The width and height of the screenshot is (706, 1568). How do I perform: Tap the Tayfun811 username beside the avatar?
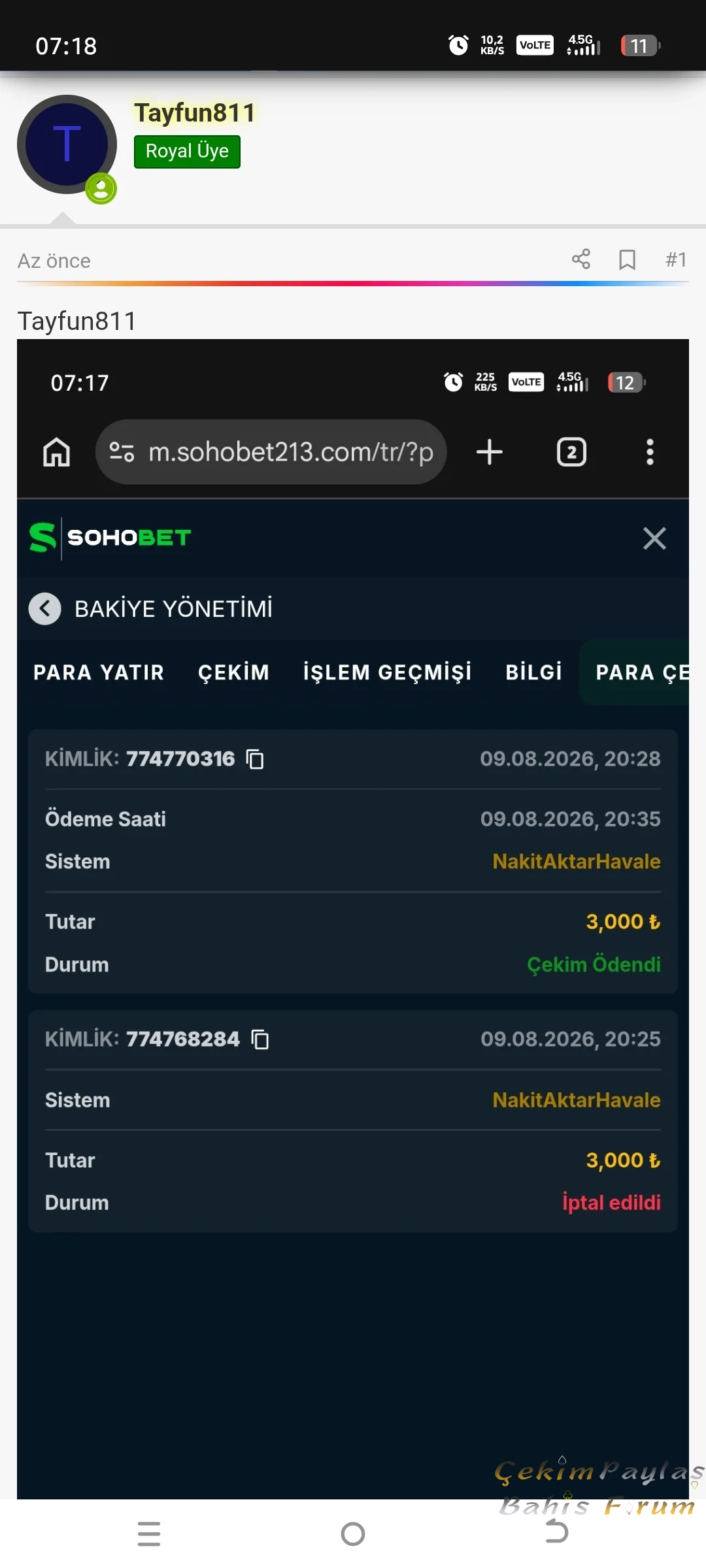pos(194,112)
